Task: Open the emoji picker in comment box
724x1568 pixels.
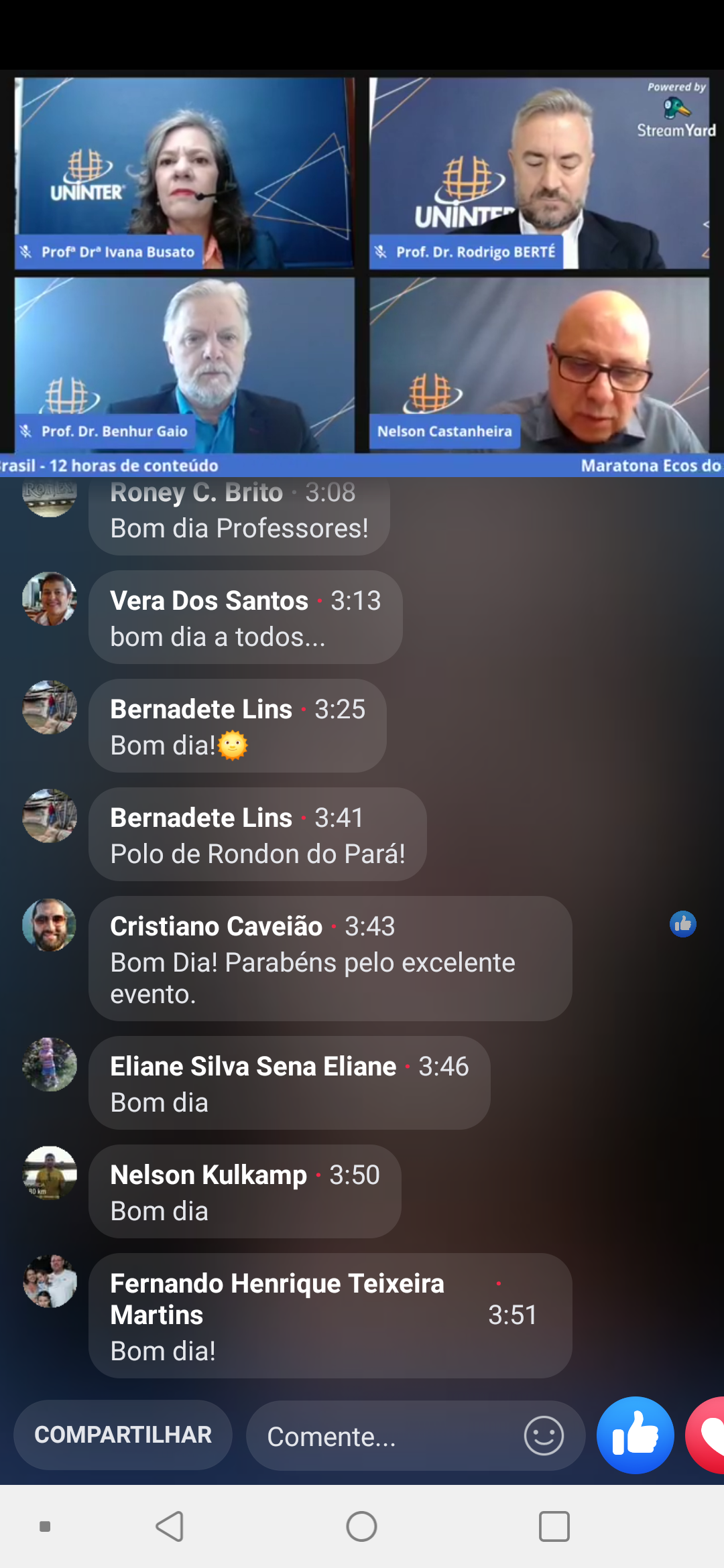Action: tap(543, 1436)
